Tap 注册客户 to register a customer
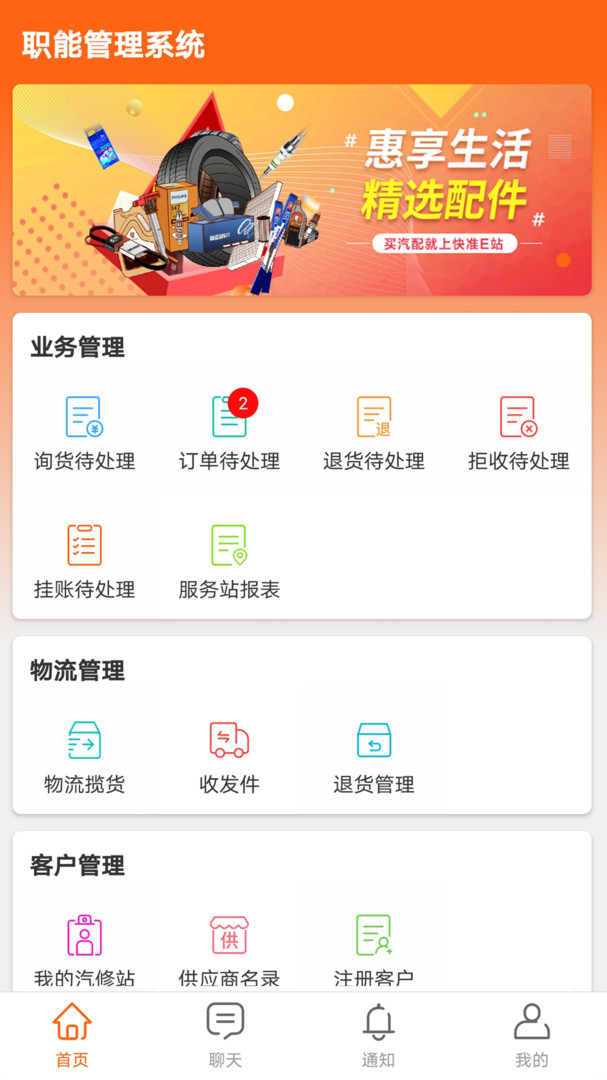This screenshot has height=1080, width=607. (374, 952)
